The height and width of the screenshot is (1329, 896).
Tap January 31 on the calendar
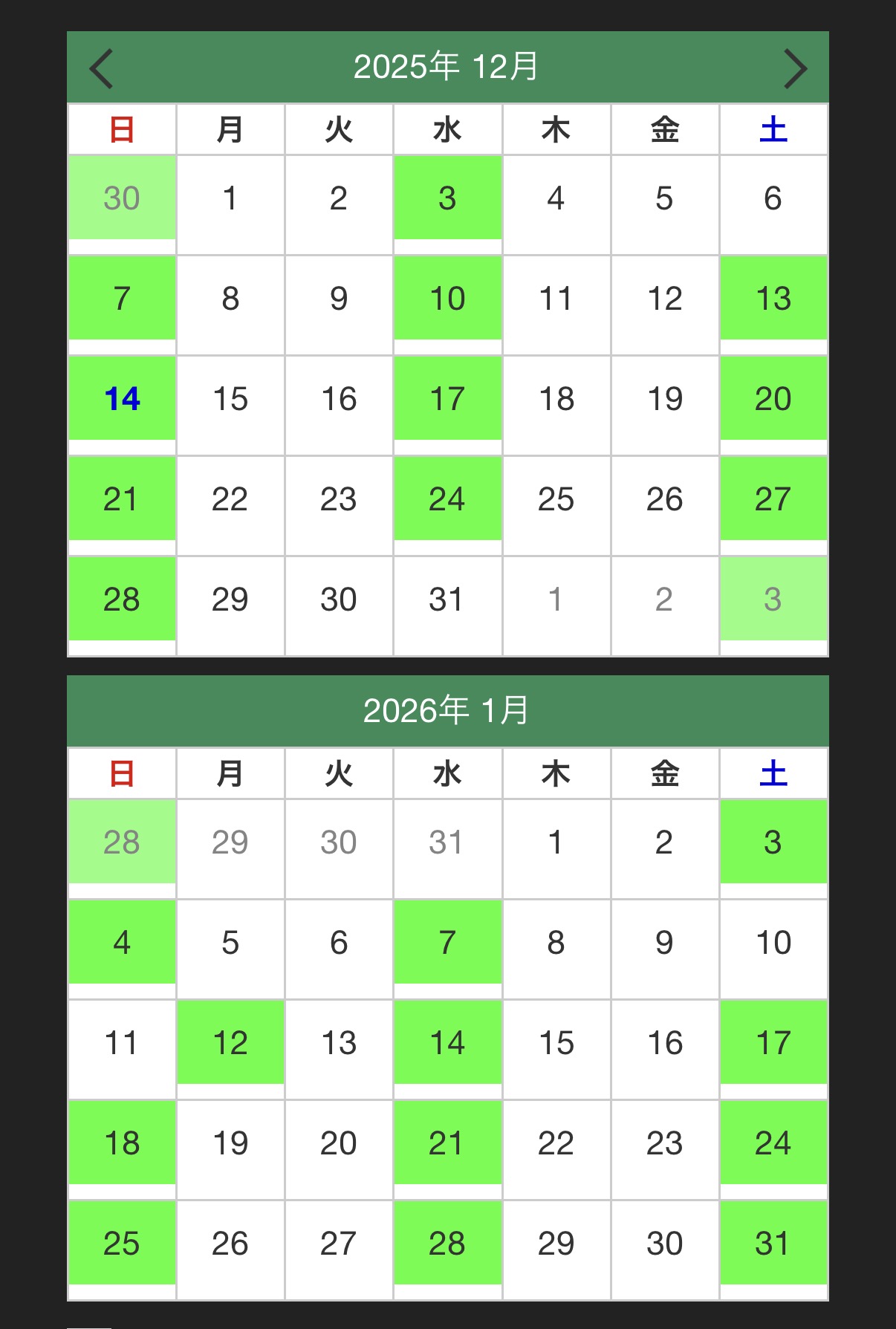click(x=773, y=1244)
